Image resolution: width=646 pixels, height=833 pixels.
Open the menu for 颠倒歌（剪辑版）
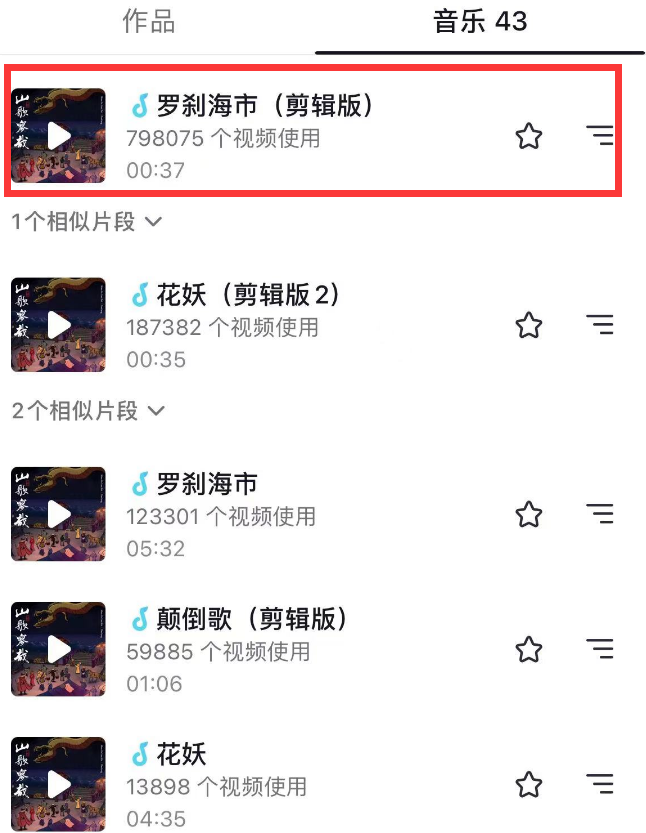coord(599,650)
